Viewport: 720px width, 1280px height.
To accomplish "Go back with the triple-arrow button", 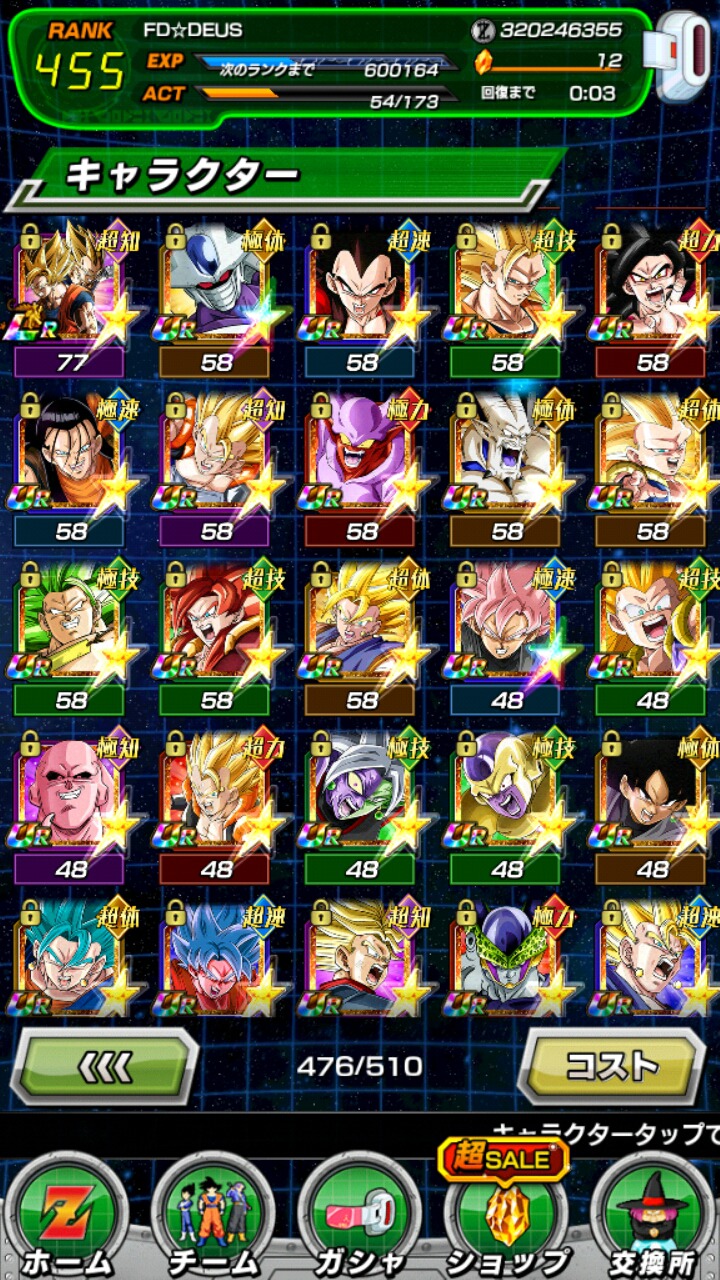I will pos(104,1067).
